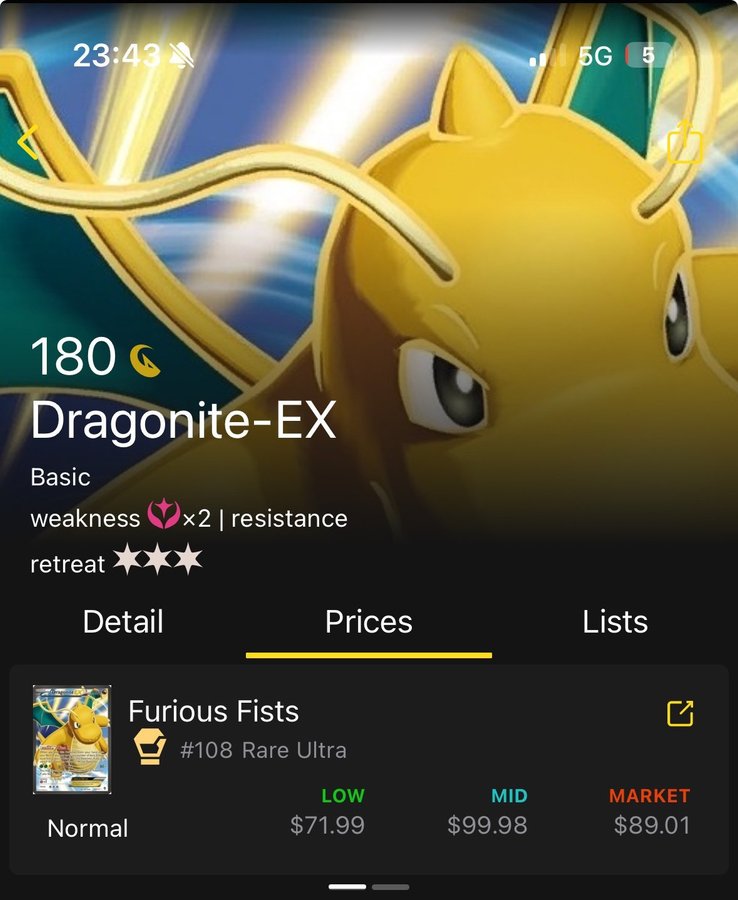Select the Prices tab
738x900 pixels.
click(x=369, y=622)
